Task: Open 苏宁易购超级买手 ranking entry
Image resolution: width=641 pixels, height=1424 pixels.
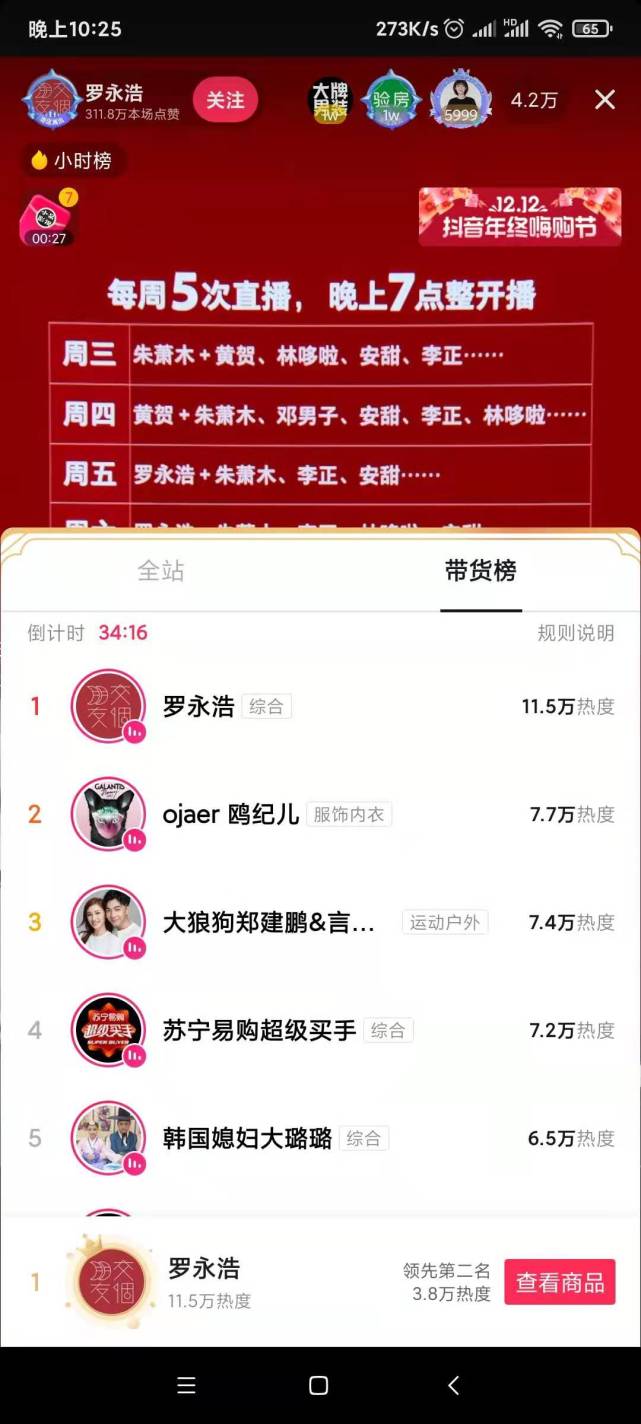Action: (x=320, y=1030)
